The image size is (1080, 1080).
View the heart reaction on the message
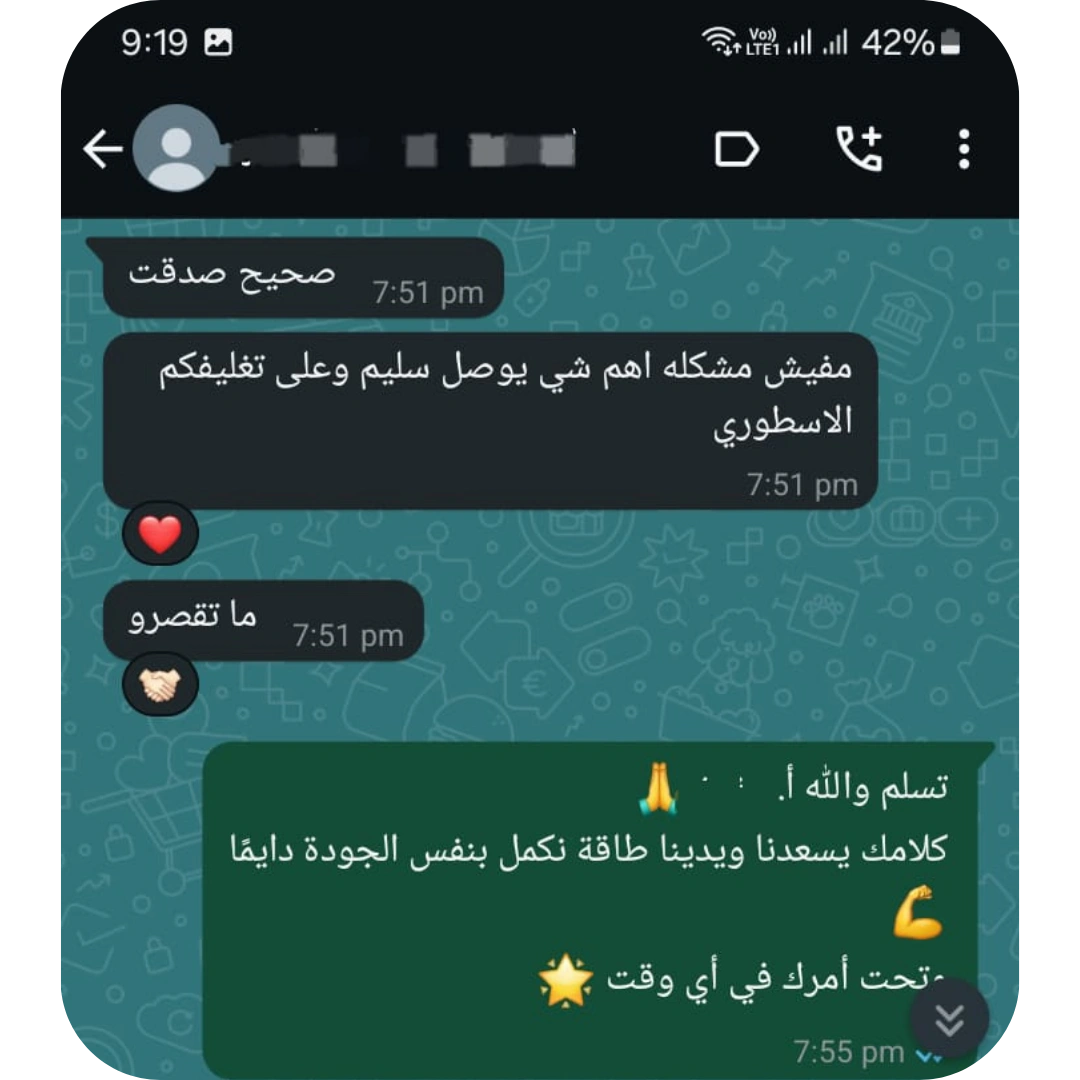click(160, 534)
